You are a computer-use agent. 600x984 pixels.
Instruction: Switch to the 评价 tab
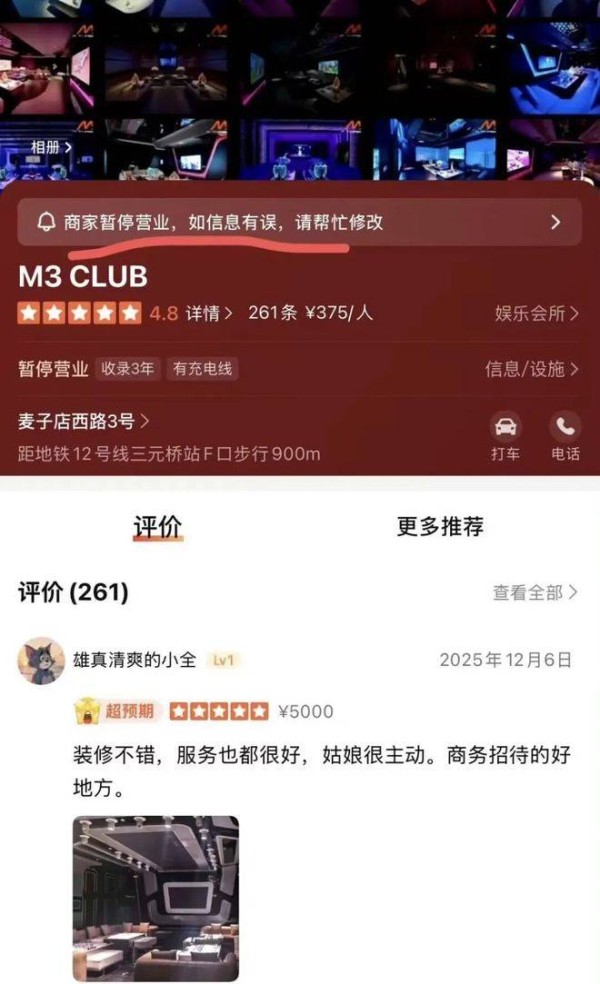click(158, 526)
